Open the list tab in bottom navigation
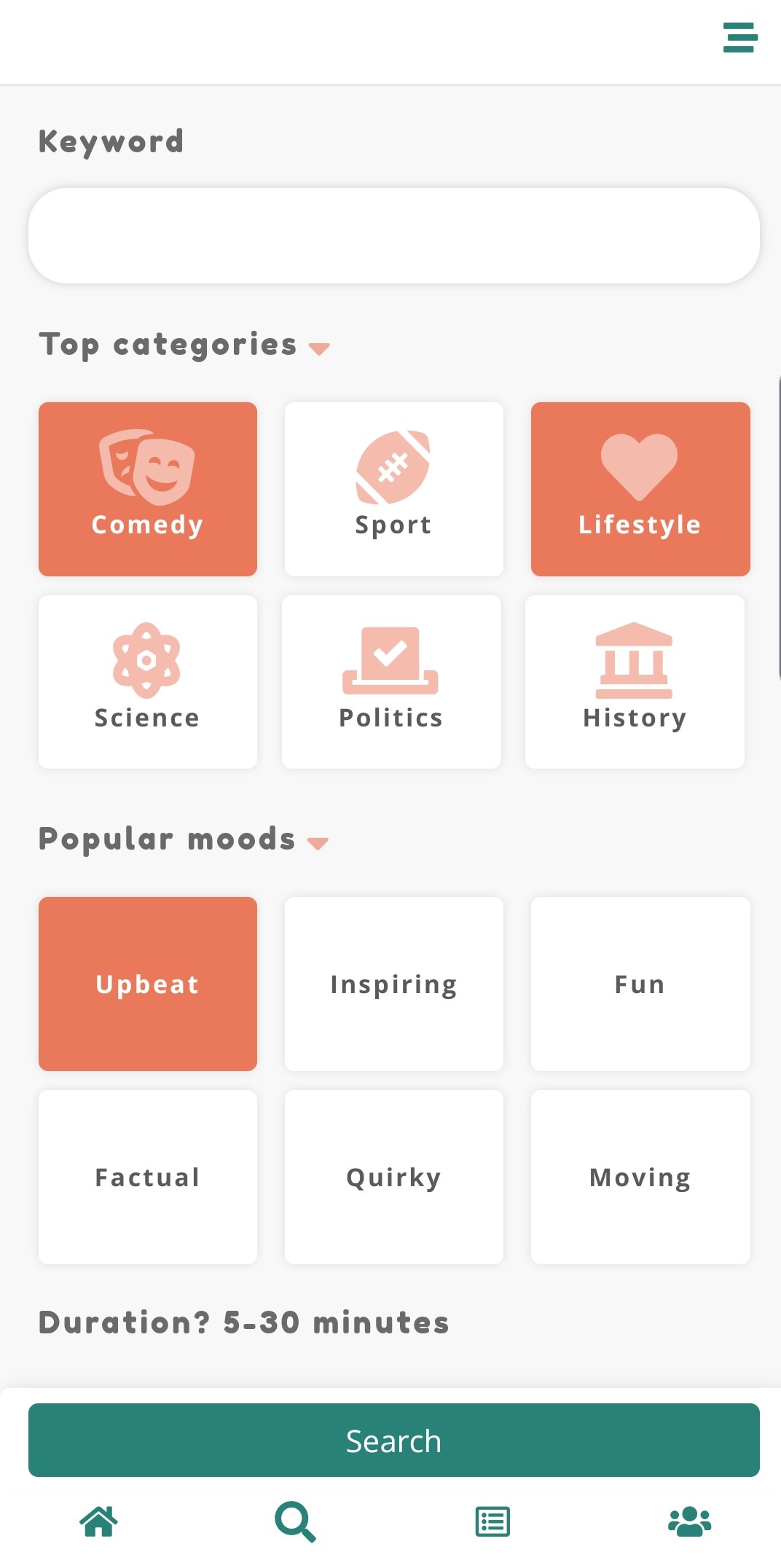The image size is (781, 1568). tap(492, 1521)
